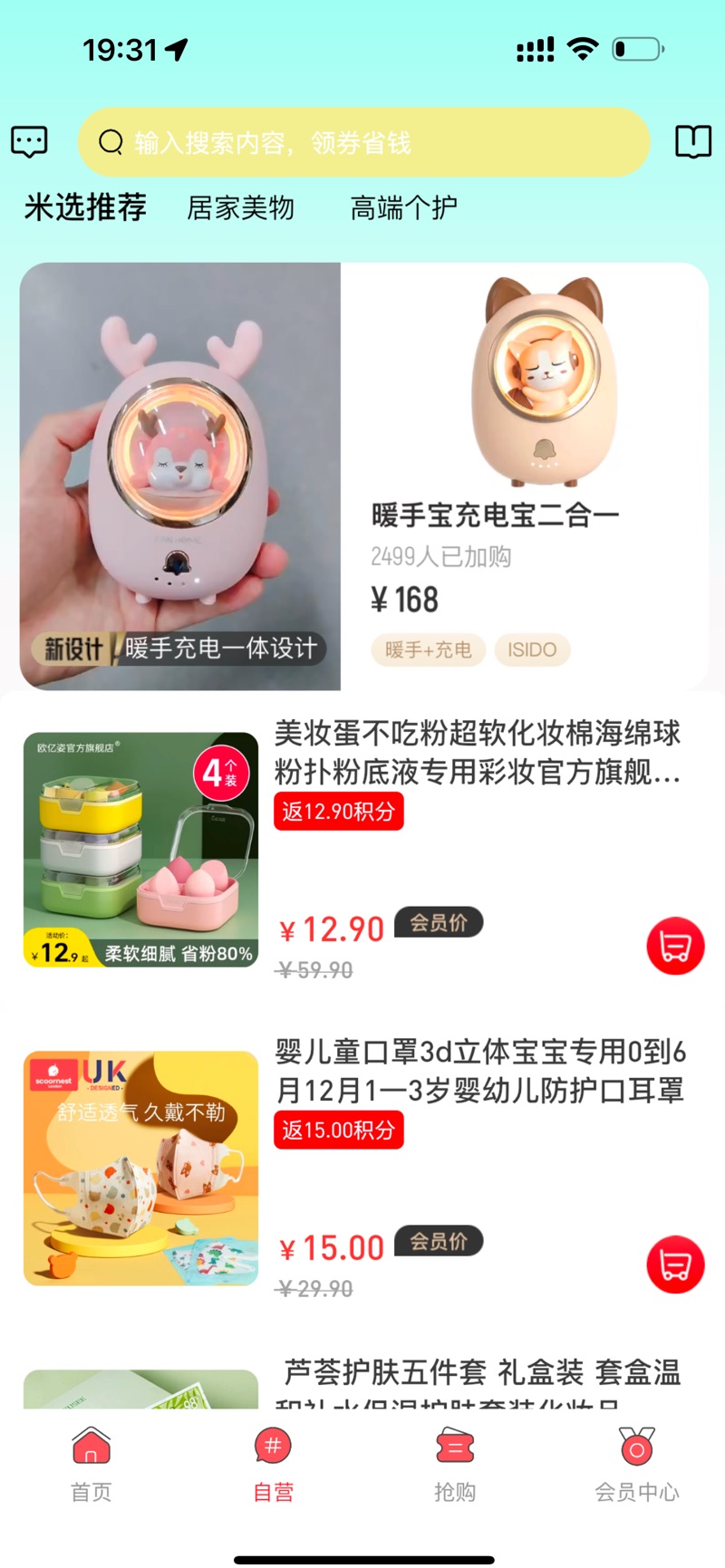The width and height of the screenshot is (725, 1568).
Task: Tap the search input field
Action: click(362, 141)
